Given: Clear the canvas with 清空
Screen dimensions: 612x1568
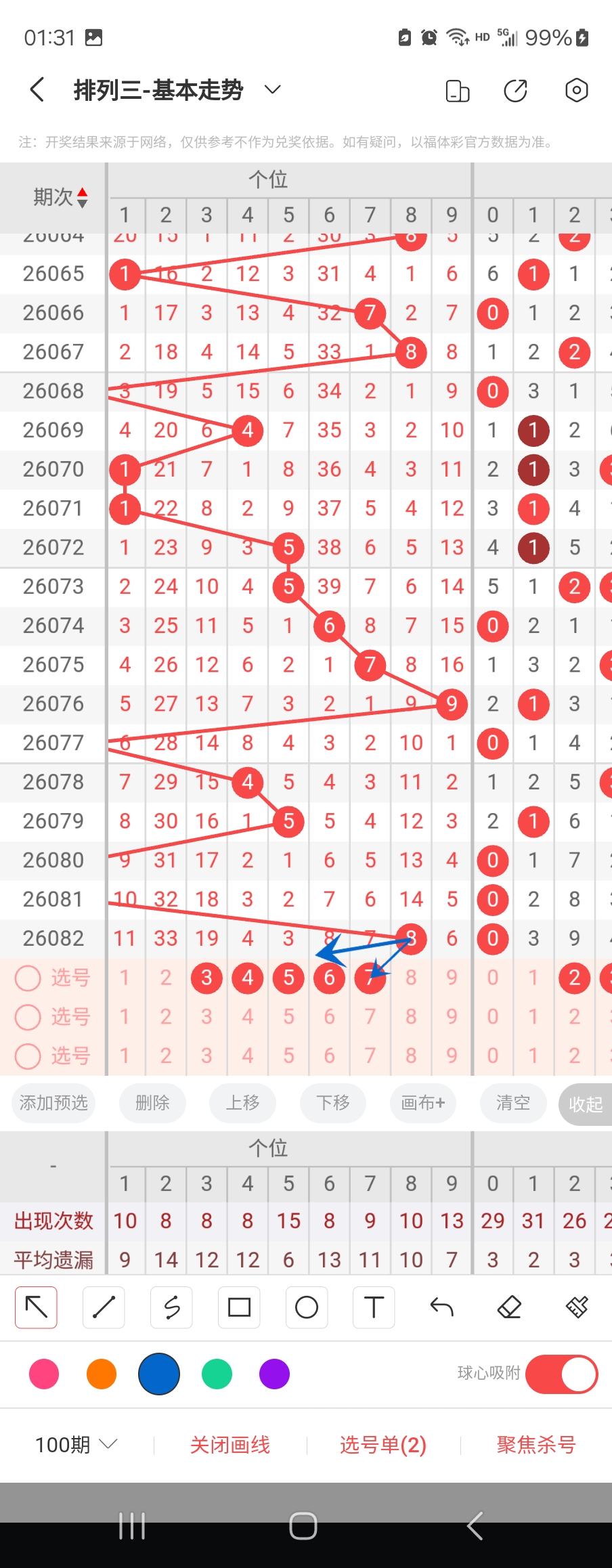Looking at the screenshot, I should tap(512, 1103).
